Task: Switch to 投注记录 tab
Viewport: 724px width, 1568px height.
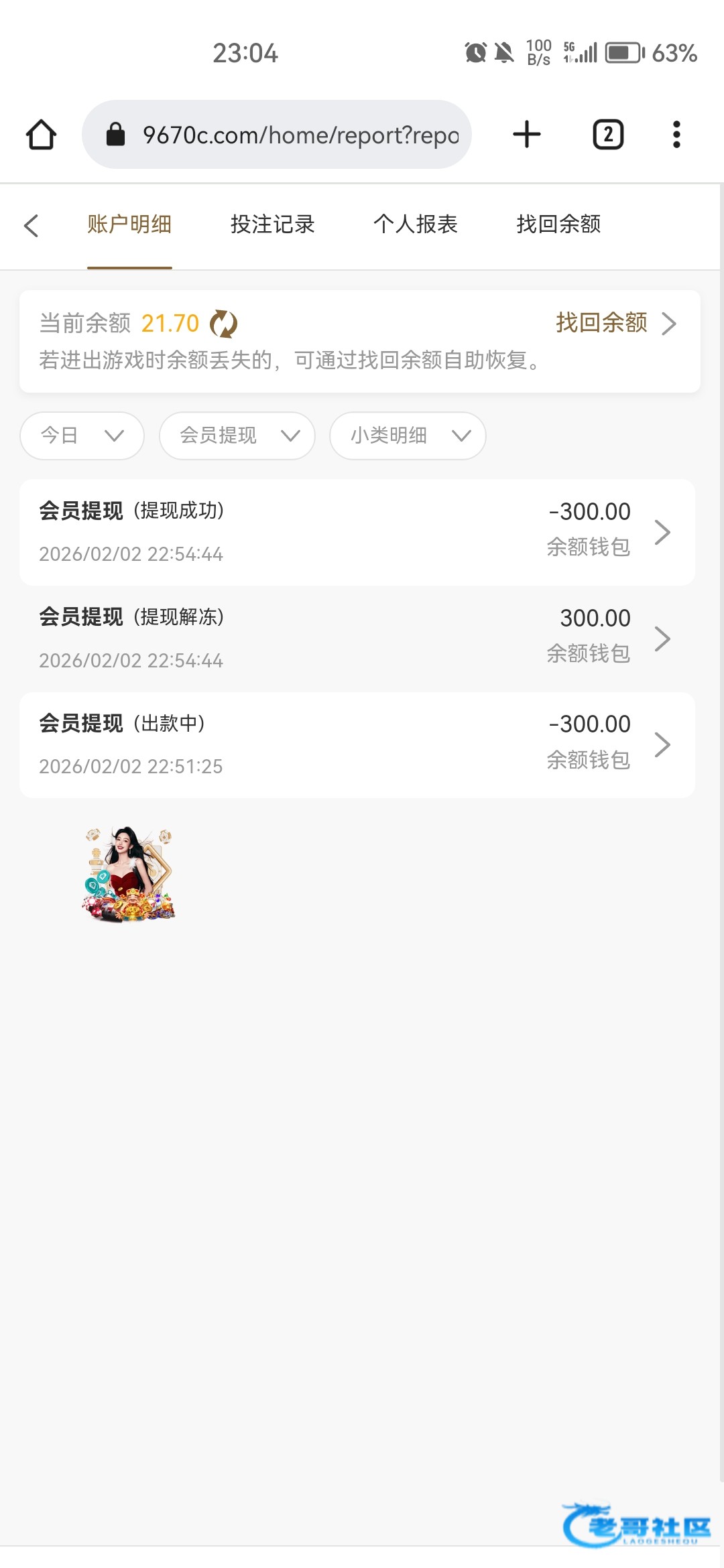Action: tap(272, 224)
